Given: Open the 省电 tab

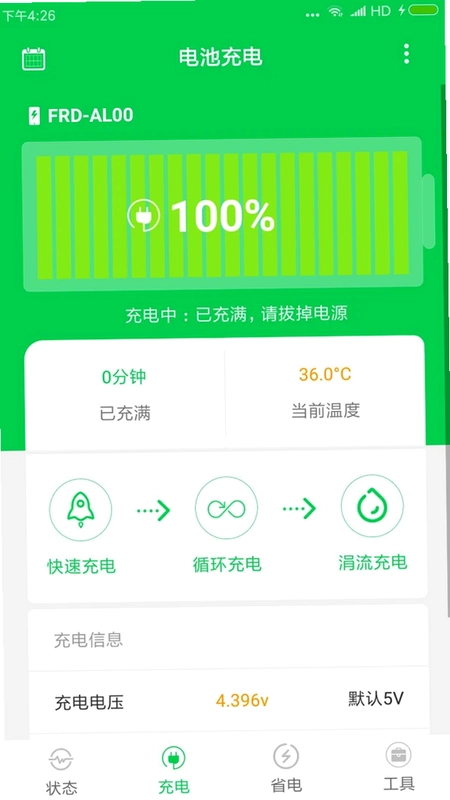Looking at the screenshot, I should tap(286, 768).
